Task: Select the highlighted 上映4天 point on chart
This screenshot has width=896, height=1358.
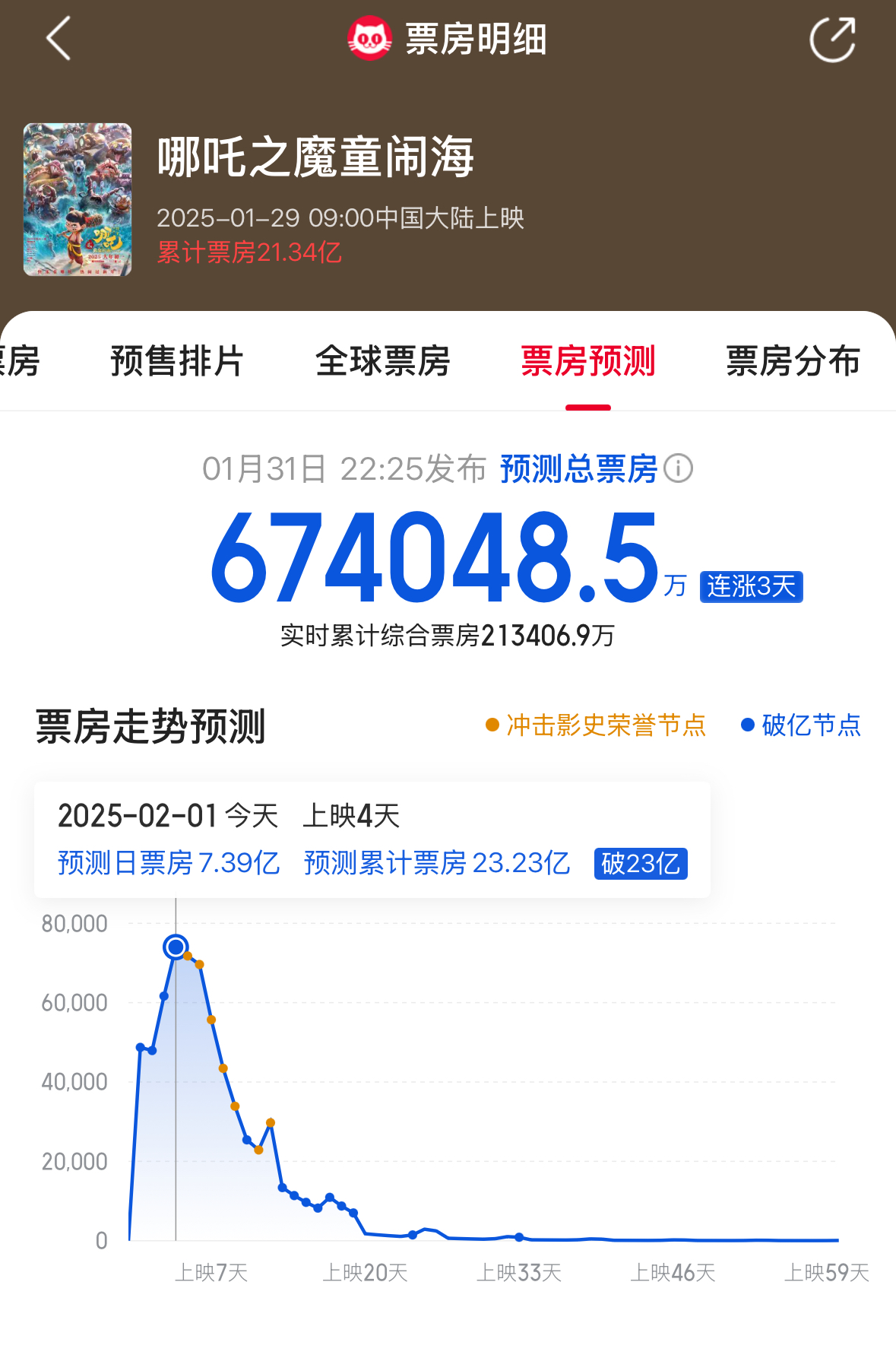Action: 176,947
